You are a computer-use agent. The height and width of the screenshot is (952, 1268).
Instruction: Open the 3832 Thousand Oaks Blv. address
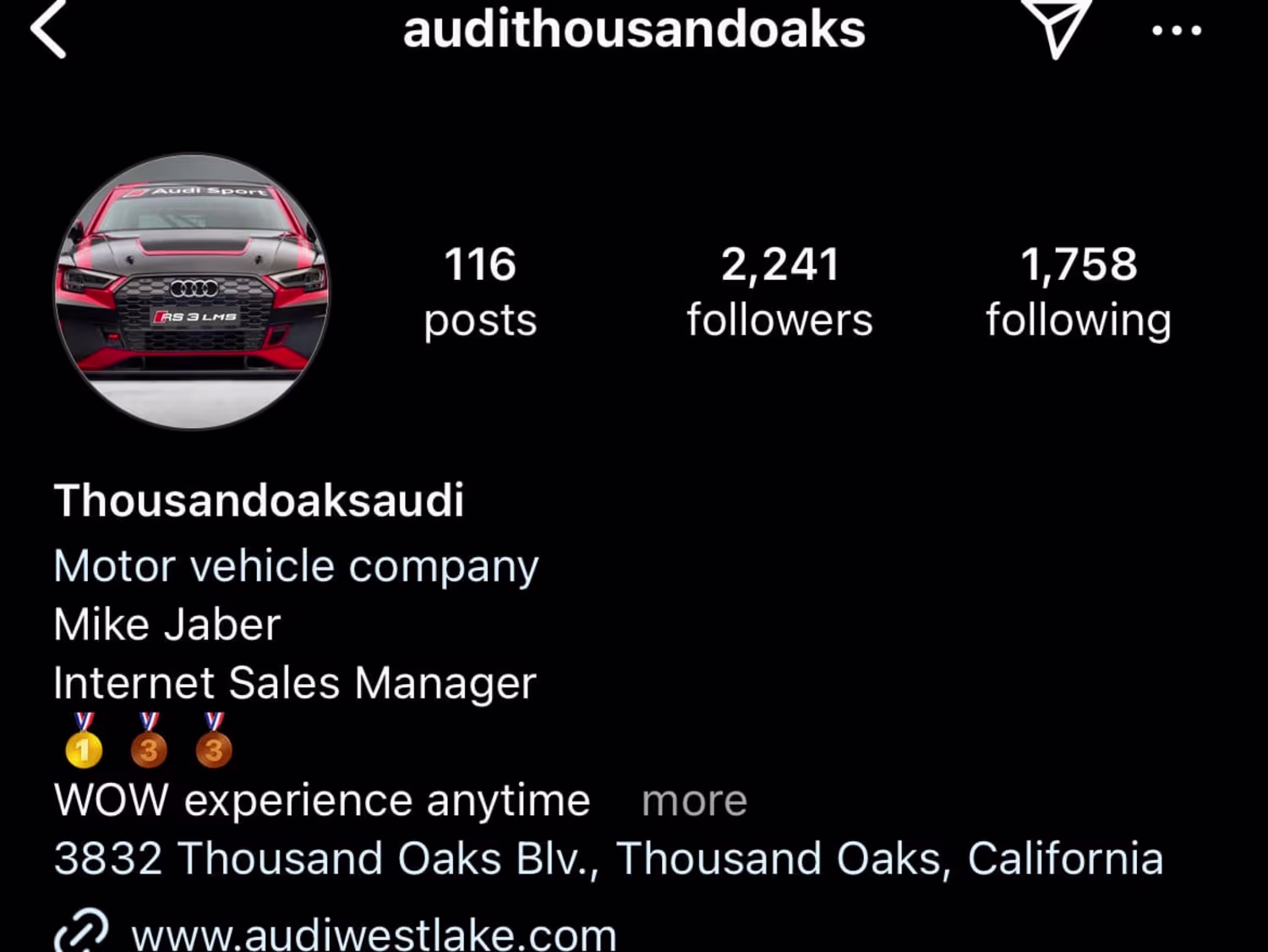coord(608,858)
